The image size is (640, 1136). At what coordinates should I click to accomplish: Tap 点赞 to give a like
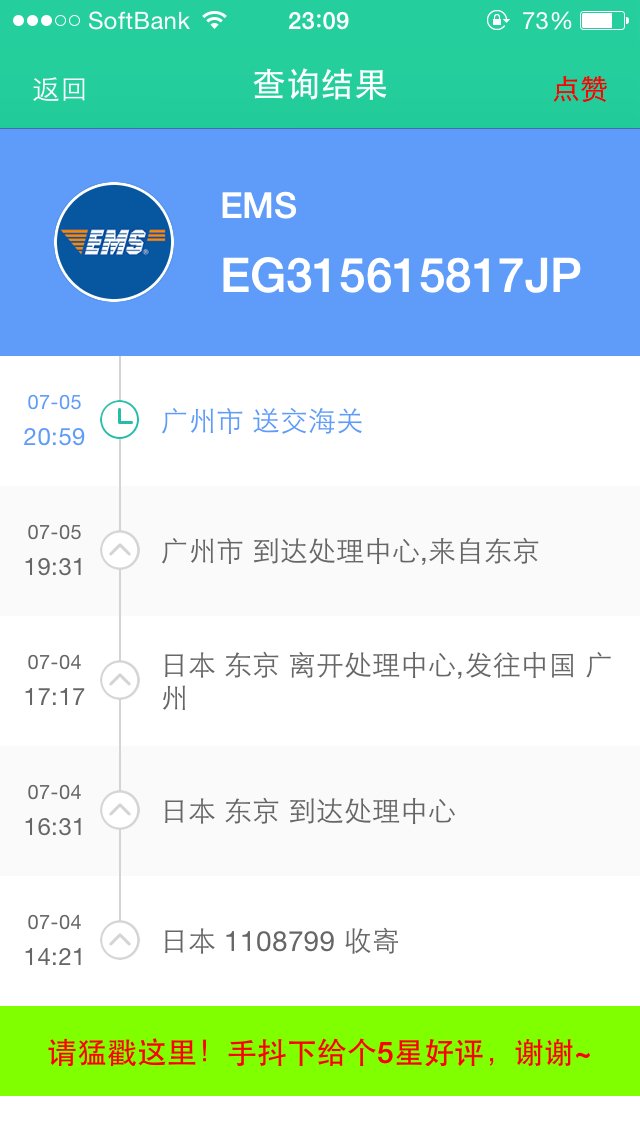[x=580, y=89]
